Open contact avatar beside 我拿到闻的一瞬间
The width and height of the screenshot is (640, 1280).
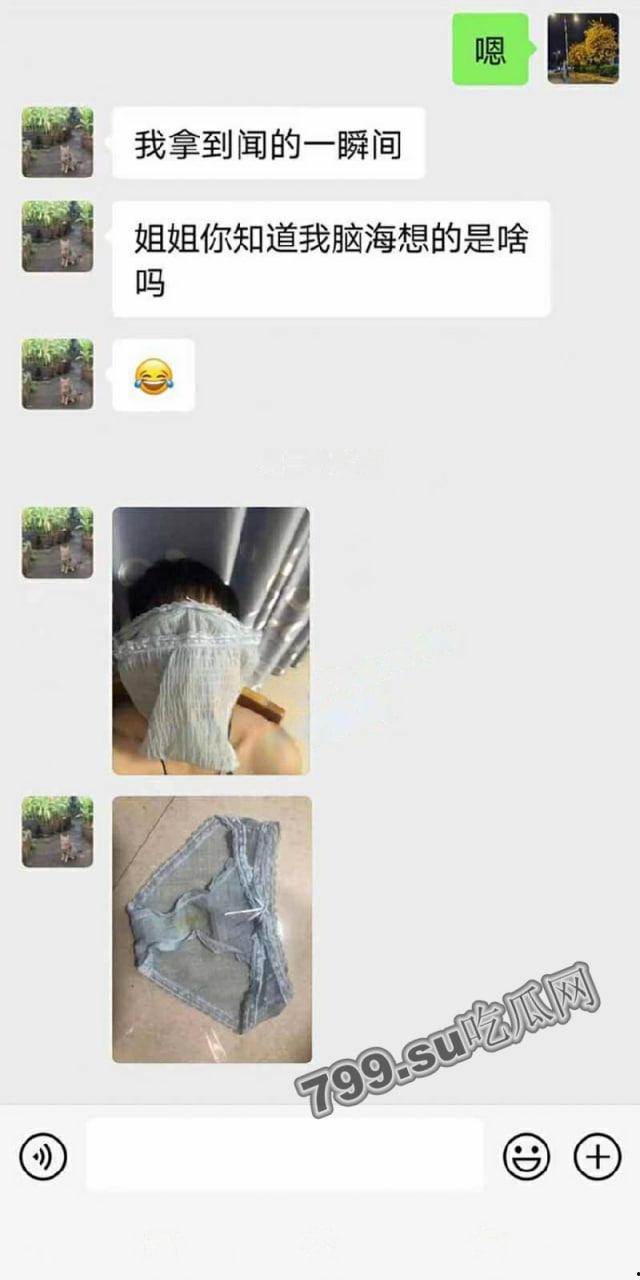point(58,143)
